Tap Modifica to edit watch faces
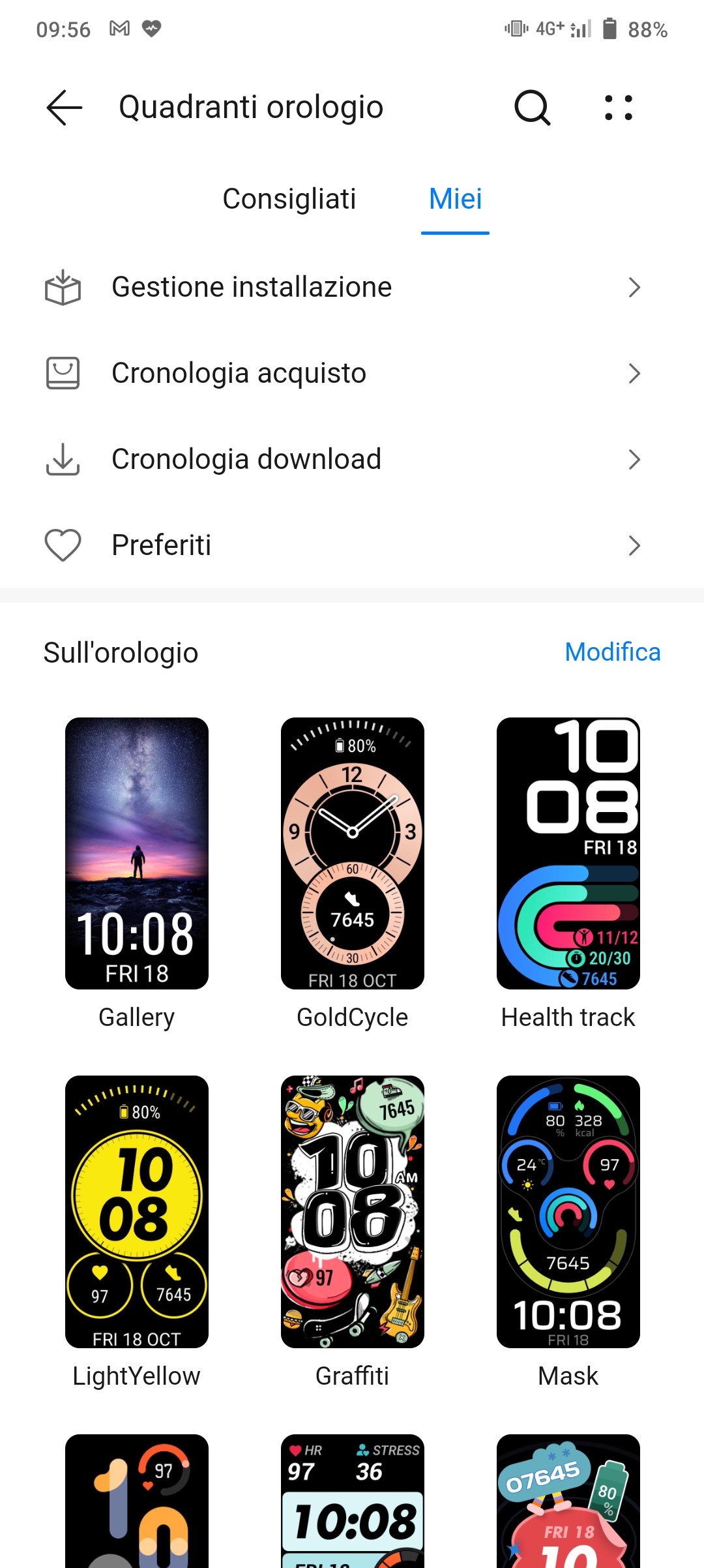This screenshot has height=1568, width=704. pyautogui.click(x=612, y=652)
